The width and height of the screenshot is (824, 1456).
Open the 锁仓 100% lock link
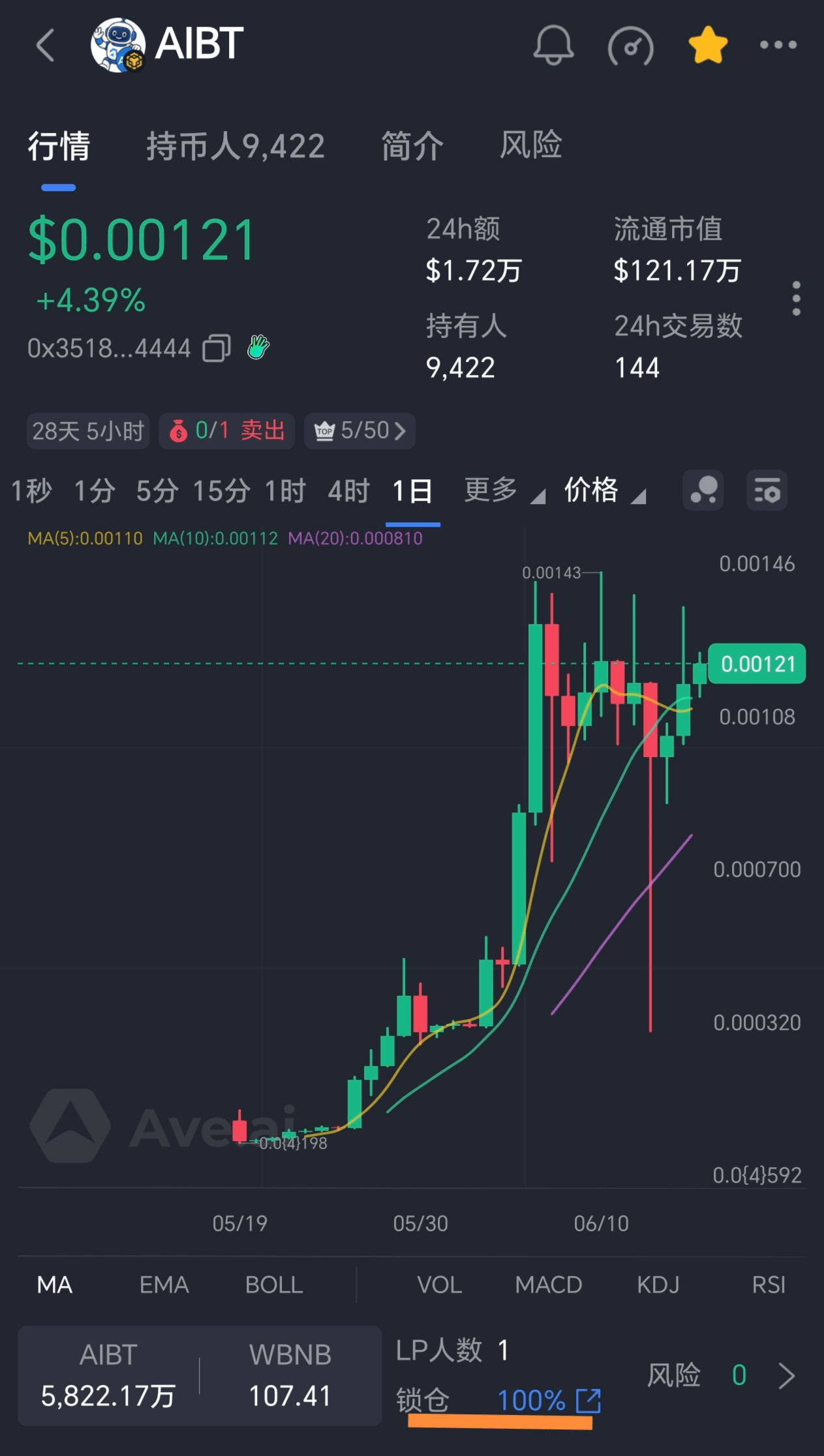[x=549, y=1400]
